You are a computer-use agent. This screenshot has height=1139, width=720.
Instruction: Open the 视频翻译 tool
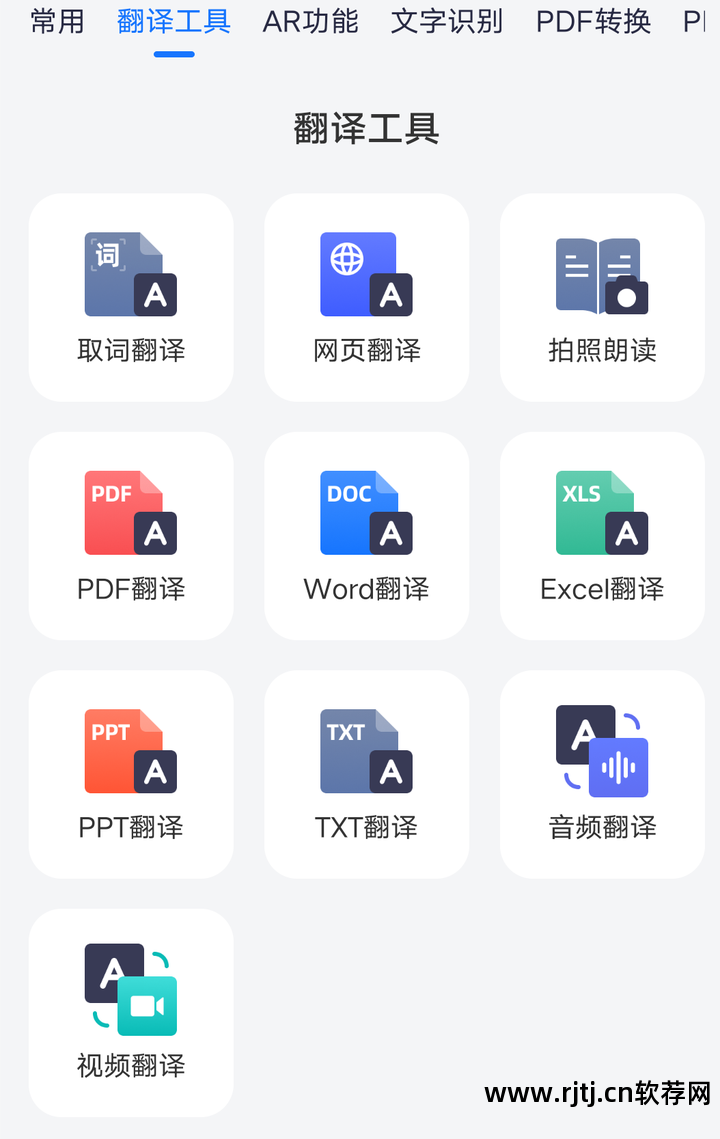click(131, 1012)
